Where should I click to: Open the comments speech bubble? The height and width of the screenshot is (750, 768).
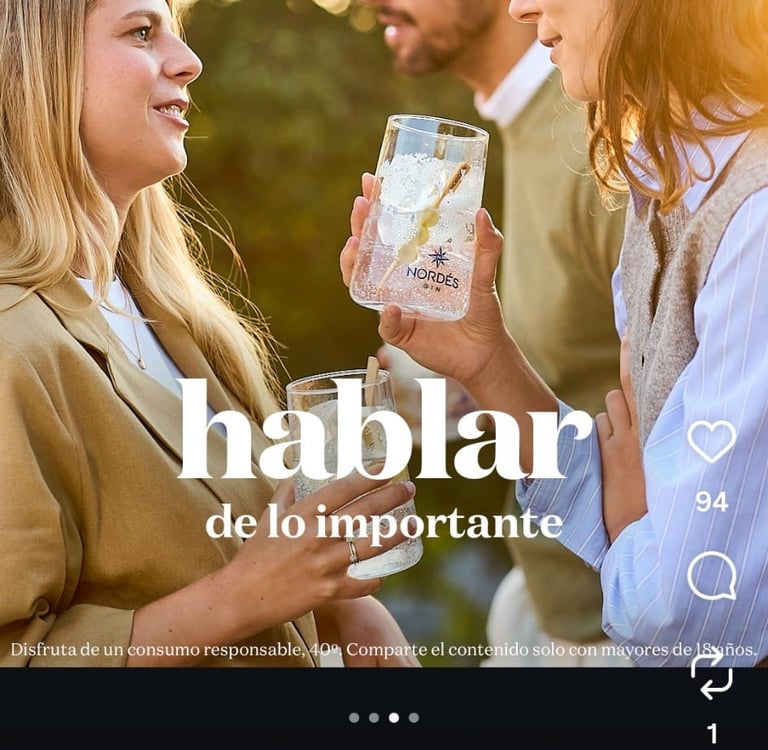pos(712,576)
